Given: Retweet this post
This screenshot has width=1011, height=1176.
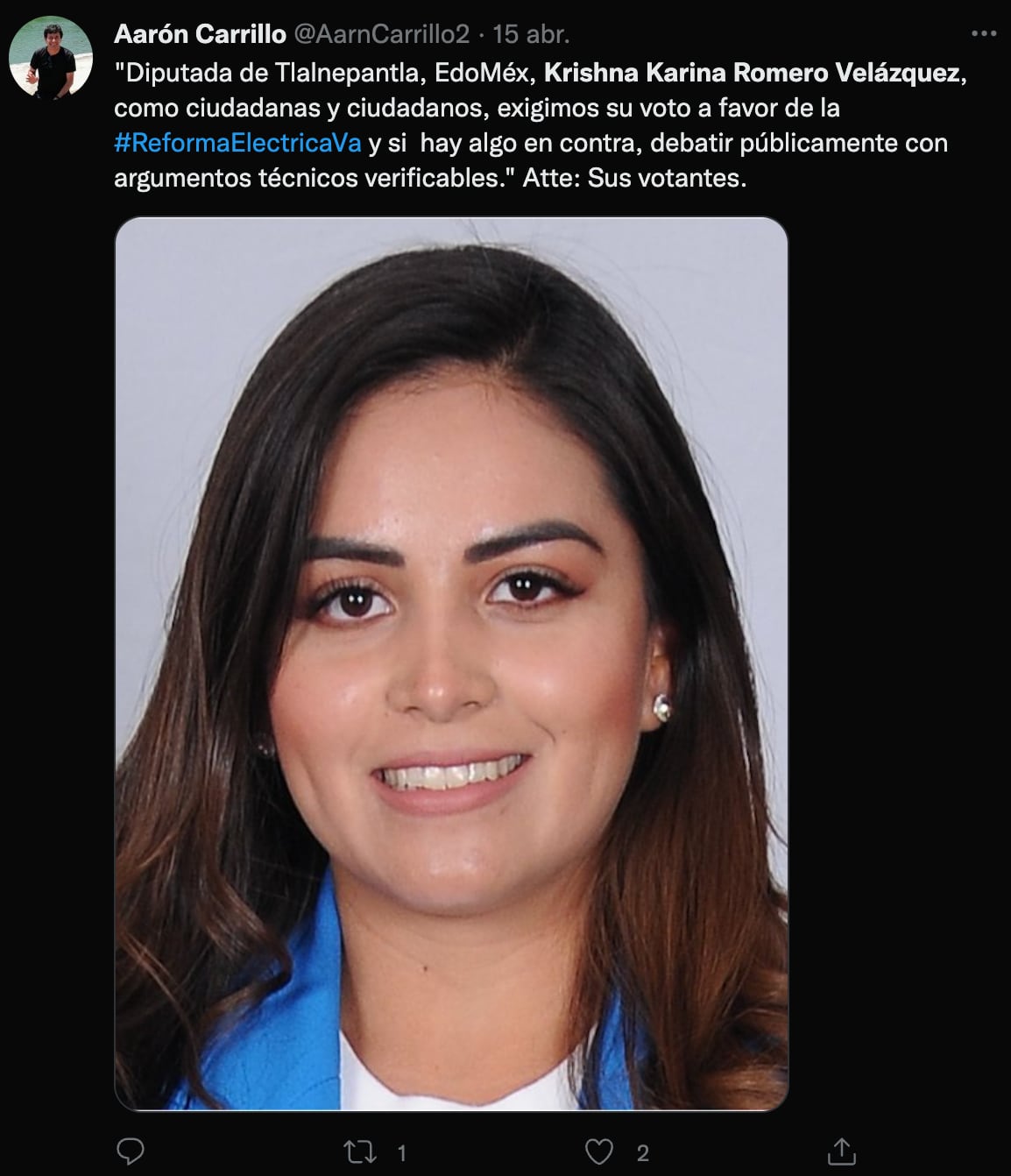Looking at the screenshot, I should click(360, 1151).
